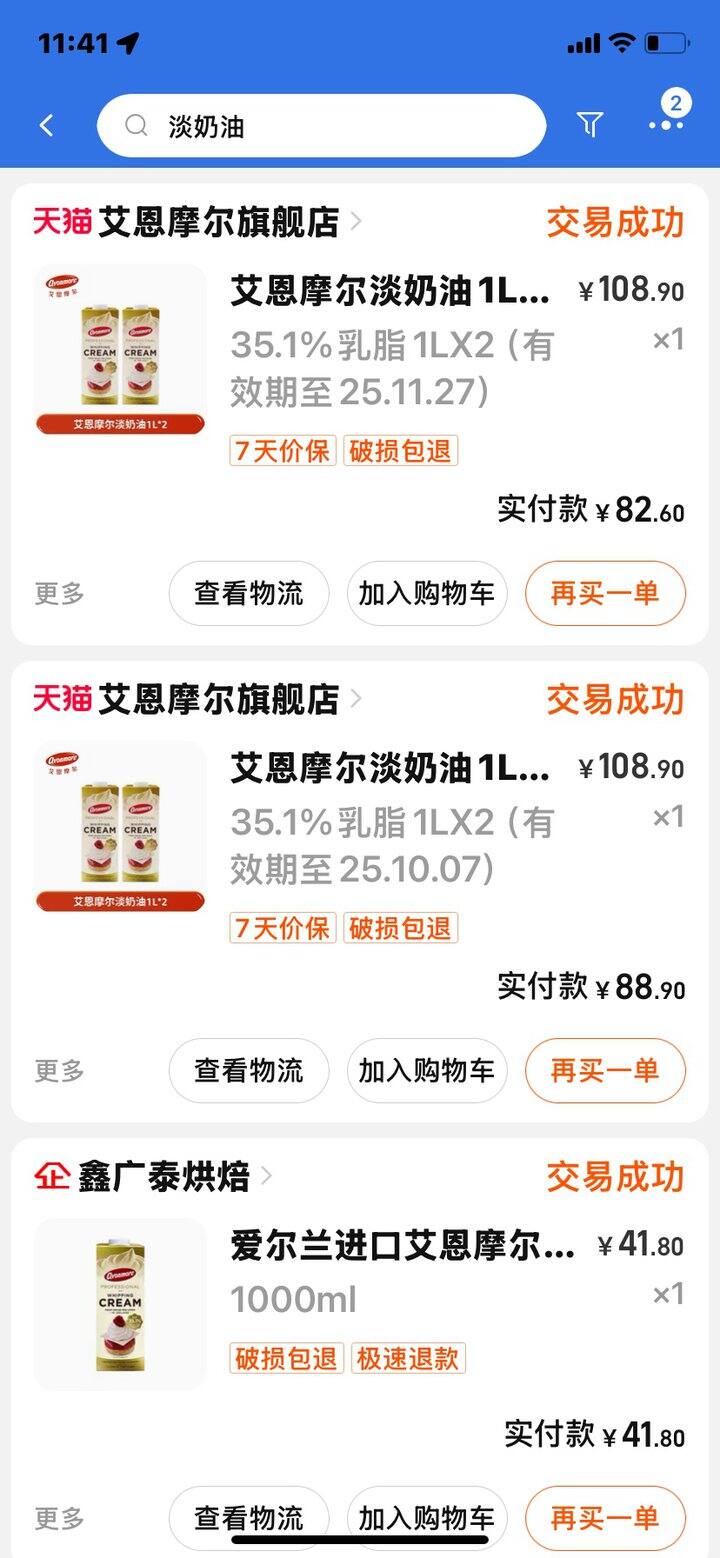Go back using the top arrow

point(46,126)
